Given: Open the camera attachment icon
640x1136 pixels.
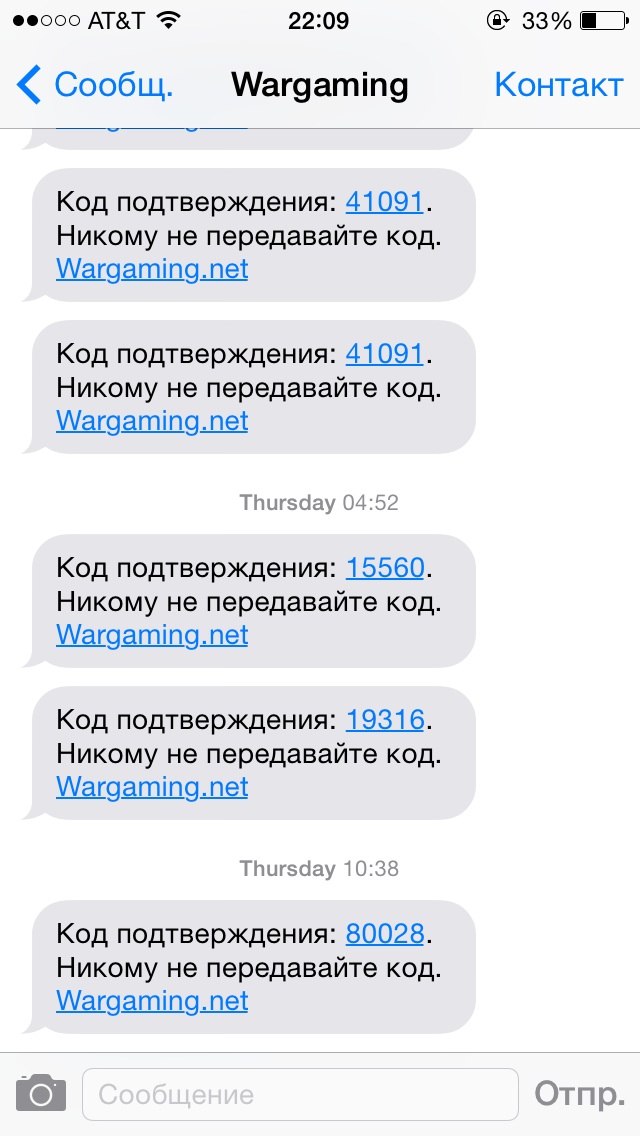Looking at the screenshot, I should pyautogui.click(x=41, y=1094).
